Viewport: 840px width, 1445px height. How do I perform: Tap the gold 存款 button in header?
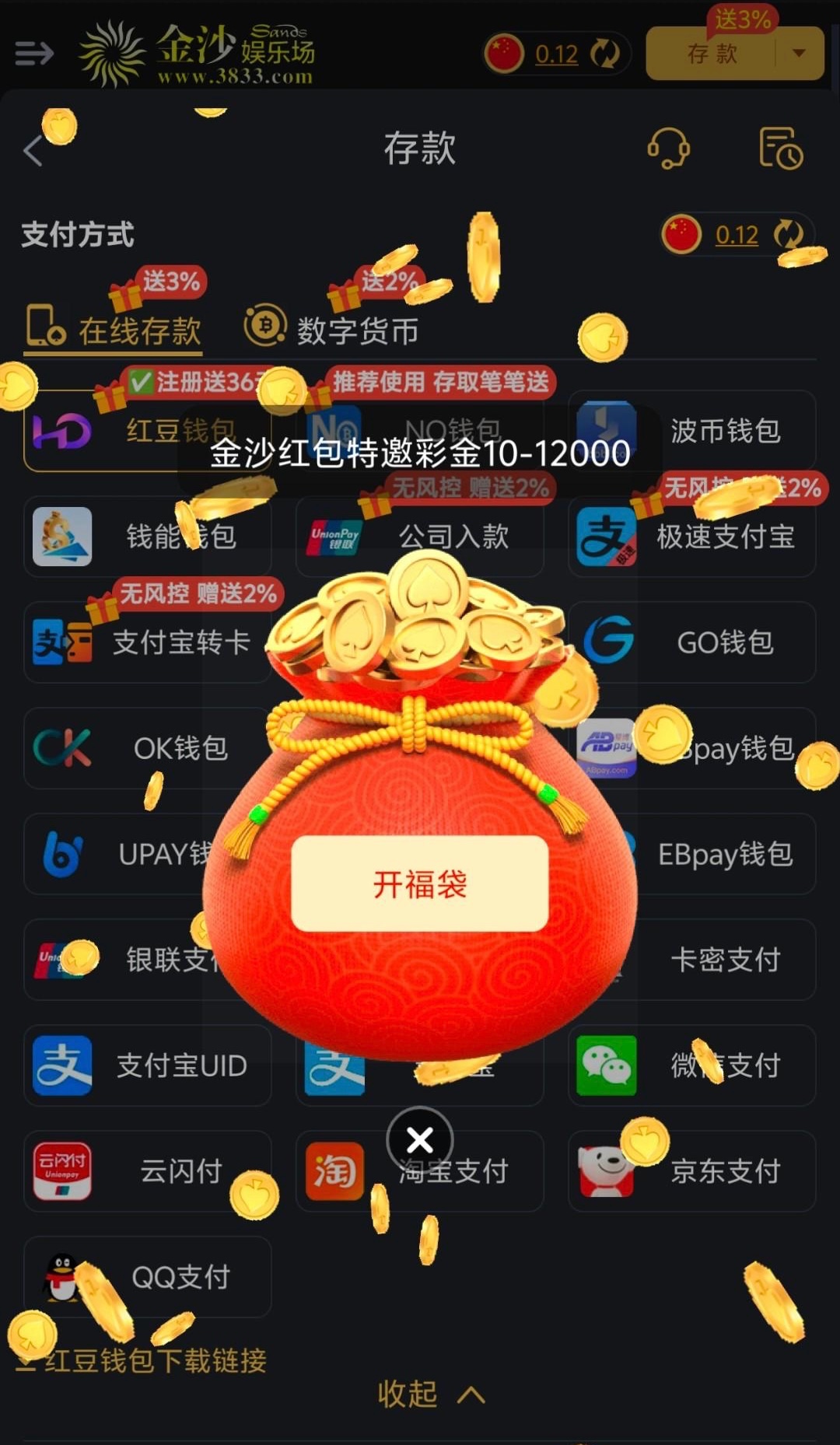[x=712, y=54]
